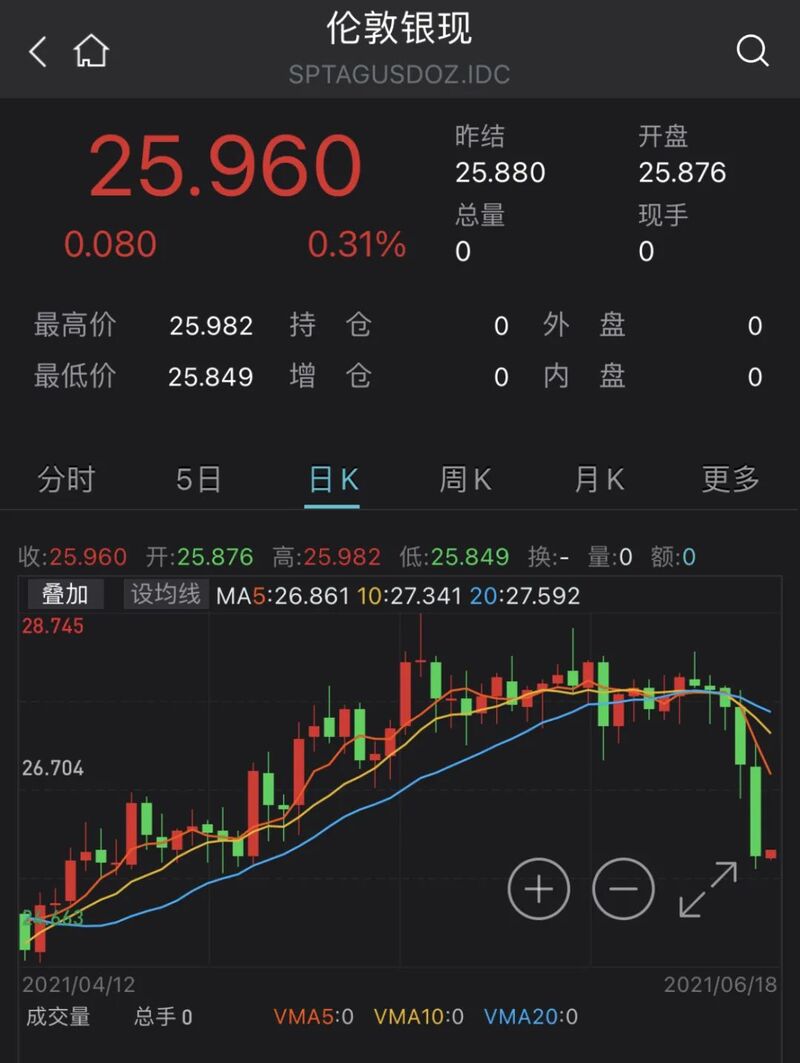800x1063 pixels.
Task: Switch to the 5日 chart tab
Action: coord(198,480)
